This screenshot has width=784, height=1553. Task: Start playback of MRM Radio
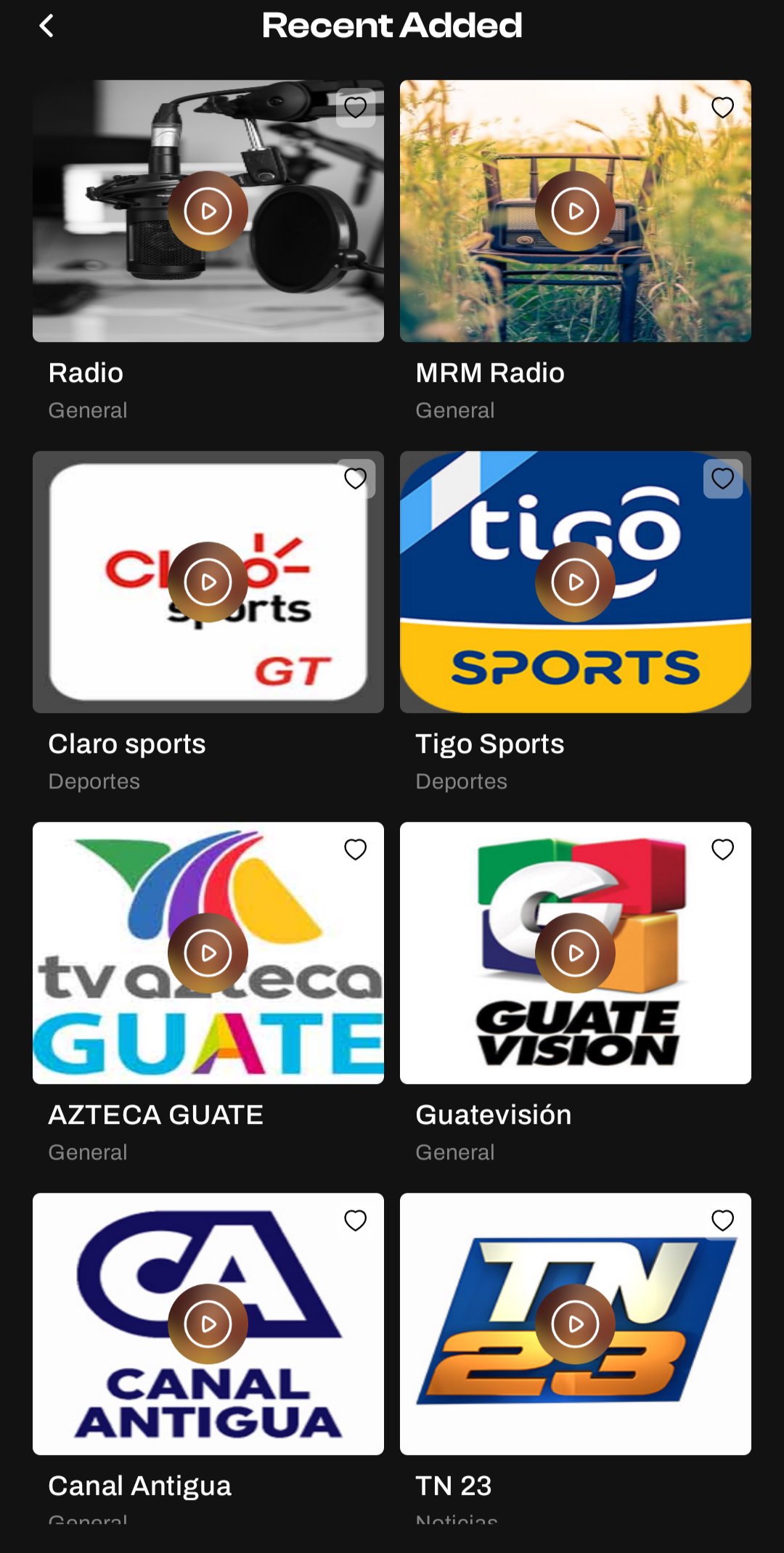pos(575,209)
